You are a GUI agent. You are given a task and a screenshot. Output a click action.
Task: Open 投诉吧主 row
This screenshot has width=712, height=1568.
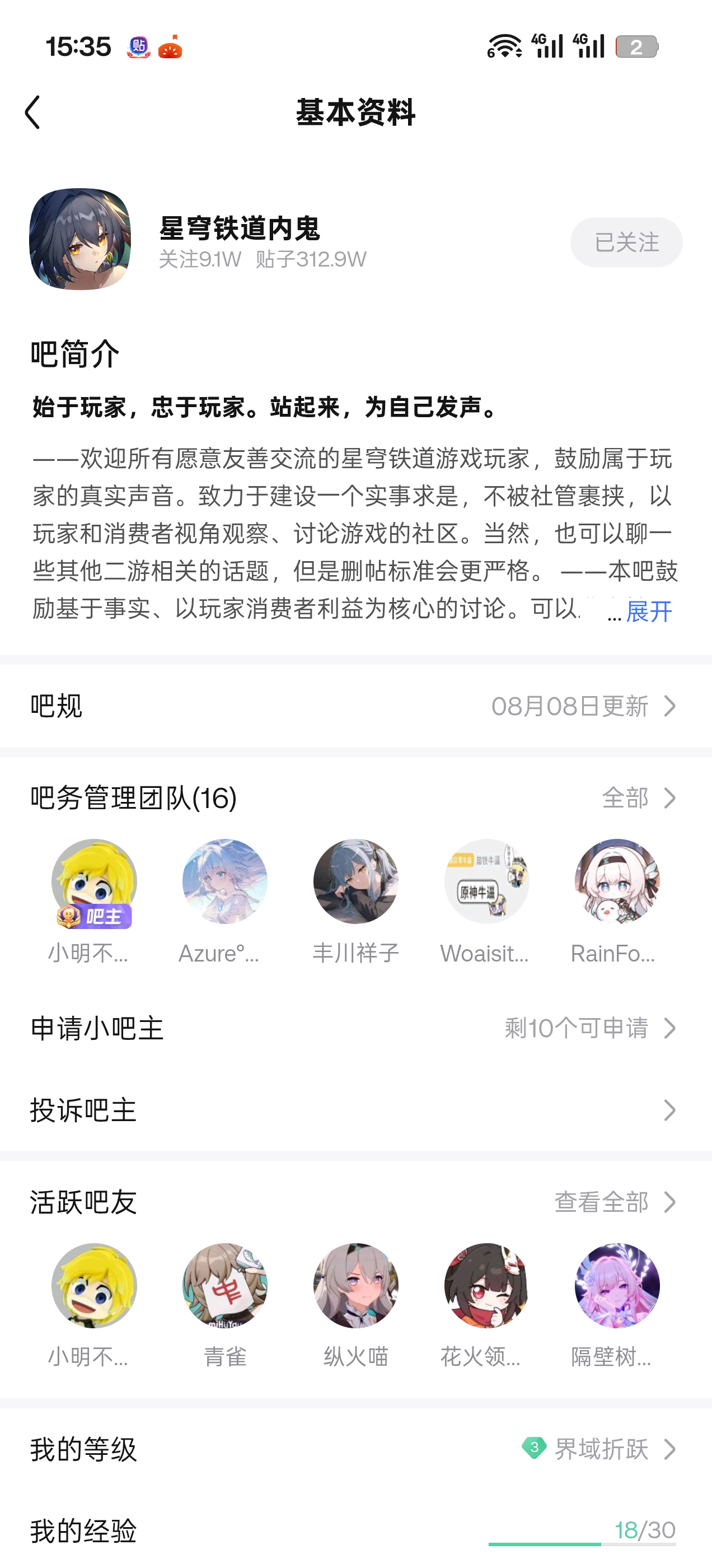[355, 1110]
